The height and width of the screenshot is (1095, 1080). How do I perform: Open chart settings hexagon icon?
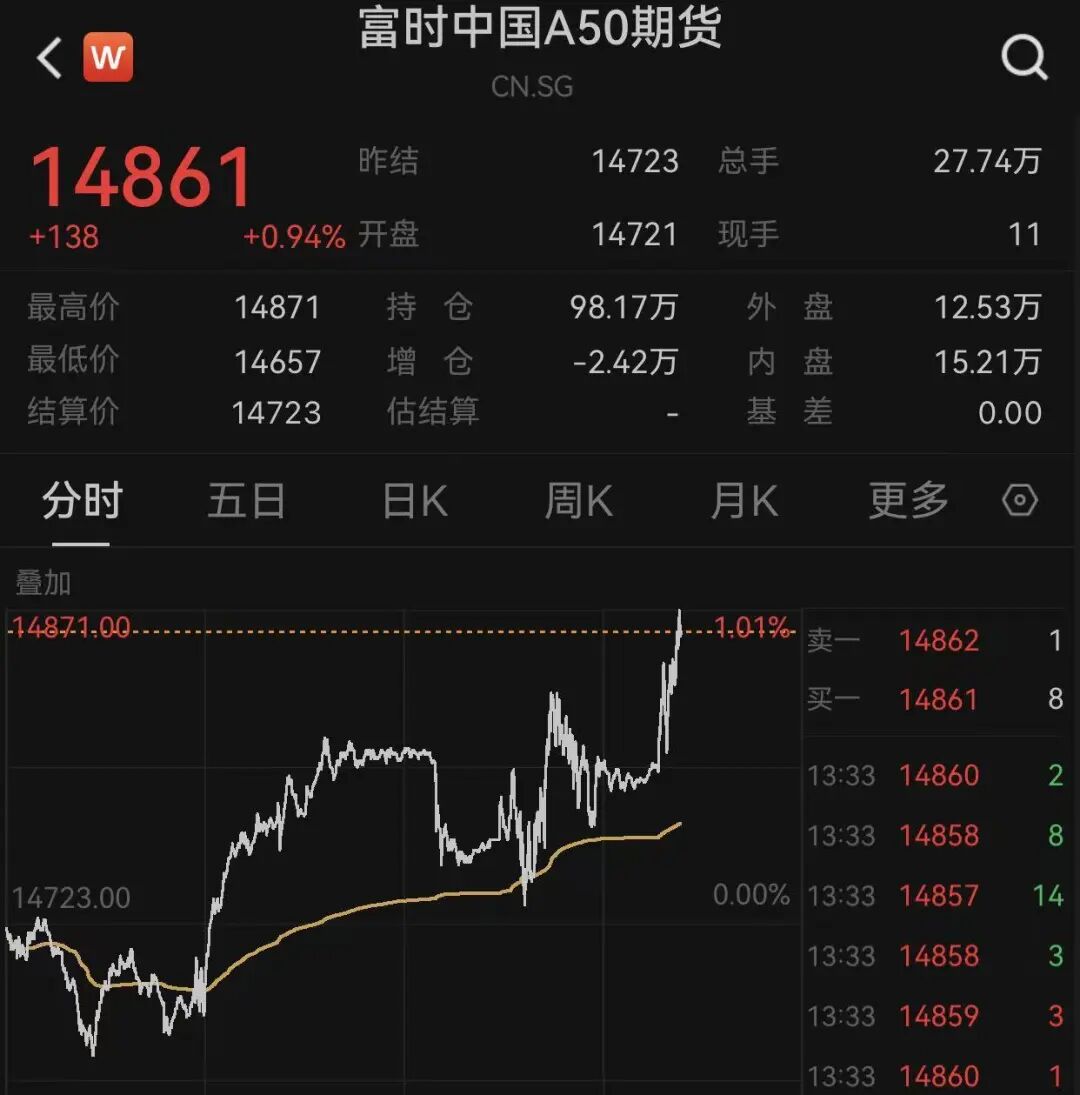pyautogui.click(x=1020, y=500)
